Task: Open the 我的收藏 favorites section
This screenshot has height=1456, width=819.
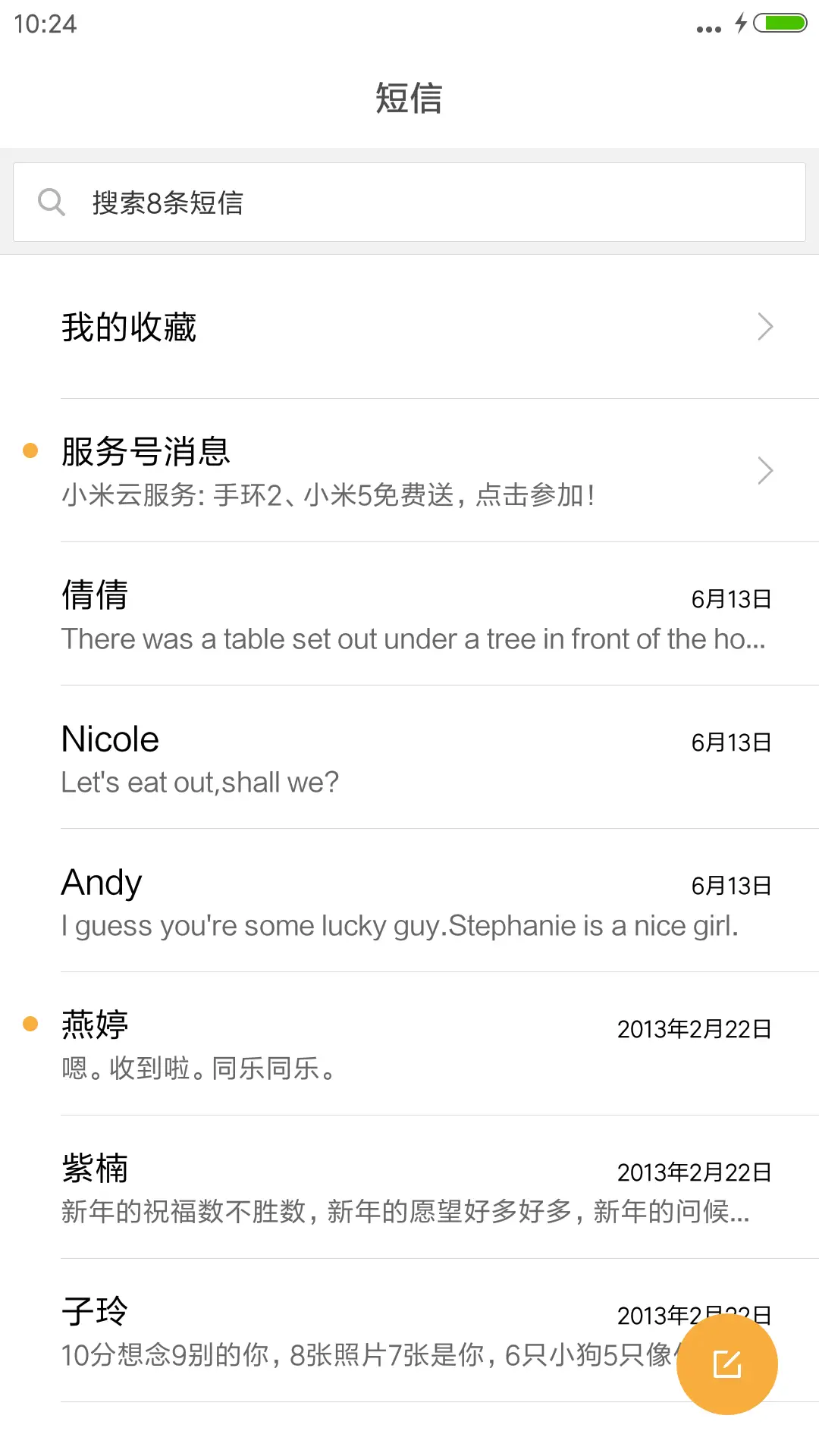Action: [x=303, y=326]
